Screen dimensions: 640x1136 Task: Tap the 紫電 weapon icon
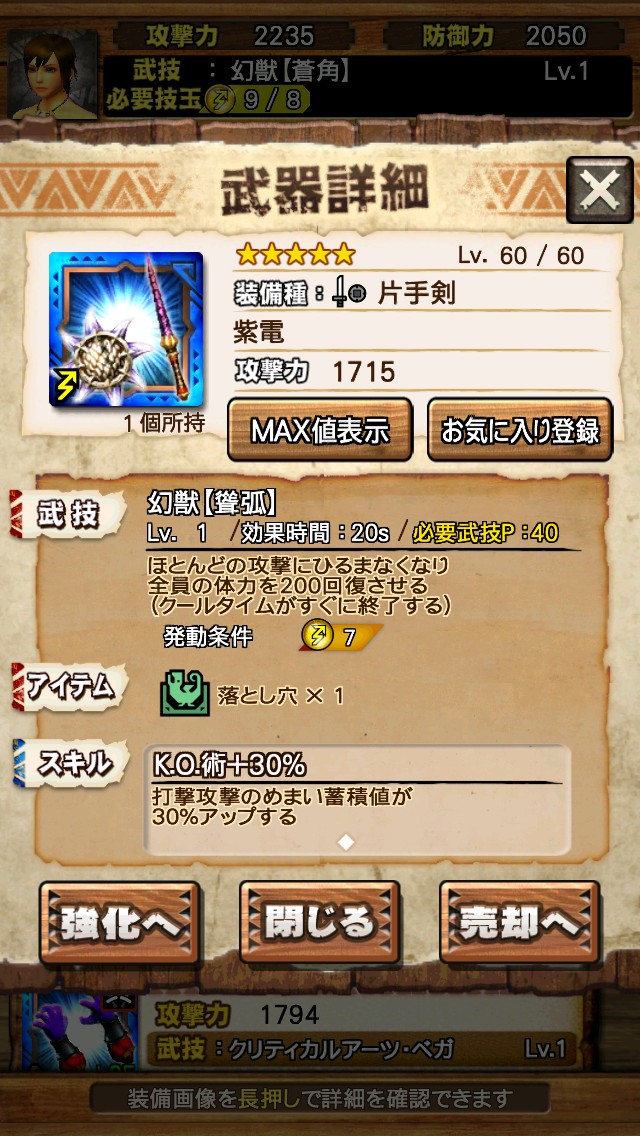(126, 330)
